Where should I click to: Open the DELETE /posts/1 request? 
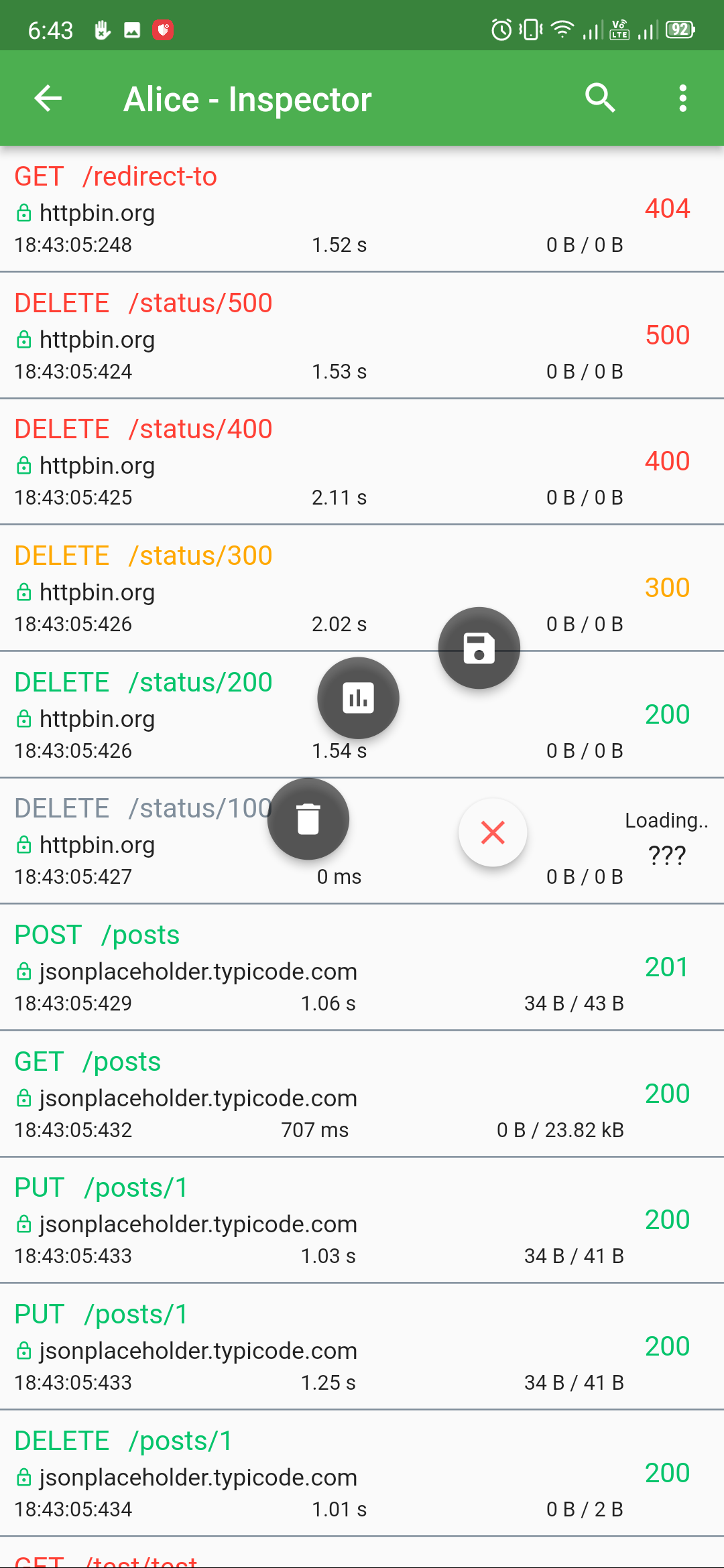(x=362, y=1473)
